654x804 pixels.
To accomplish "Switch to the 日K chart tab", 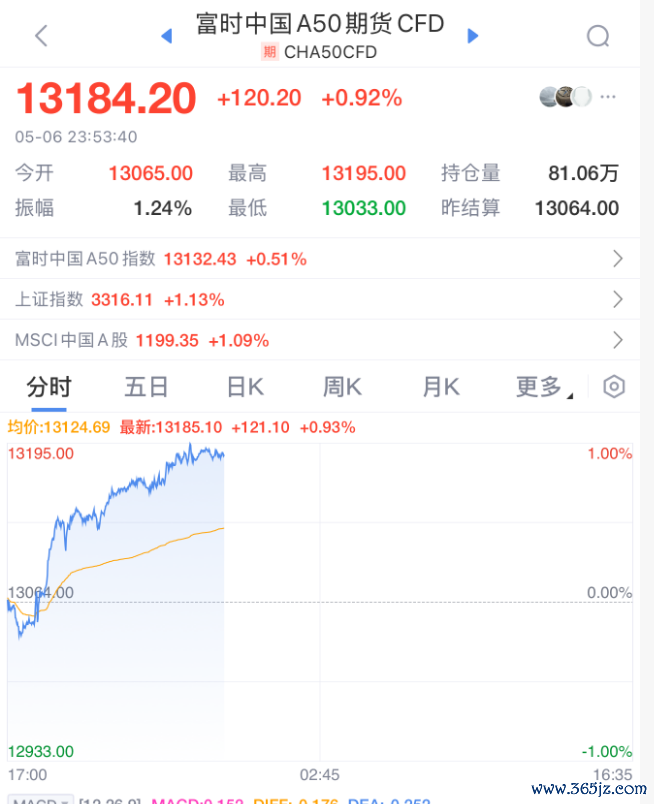I will pos(245,388).
